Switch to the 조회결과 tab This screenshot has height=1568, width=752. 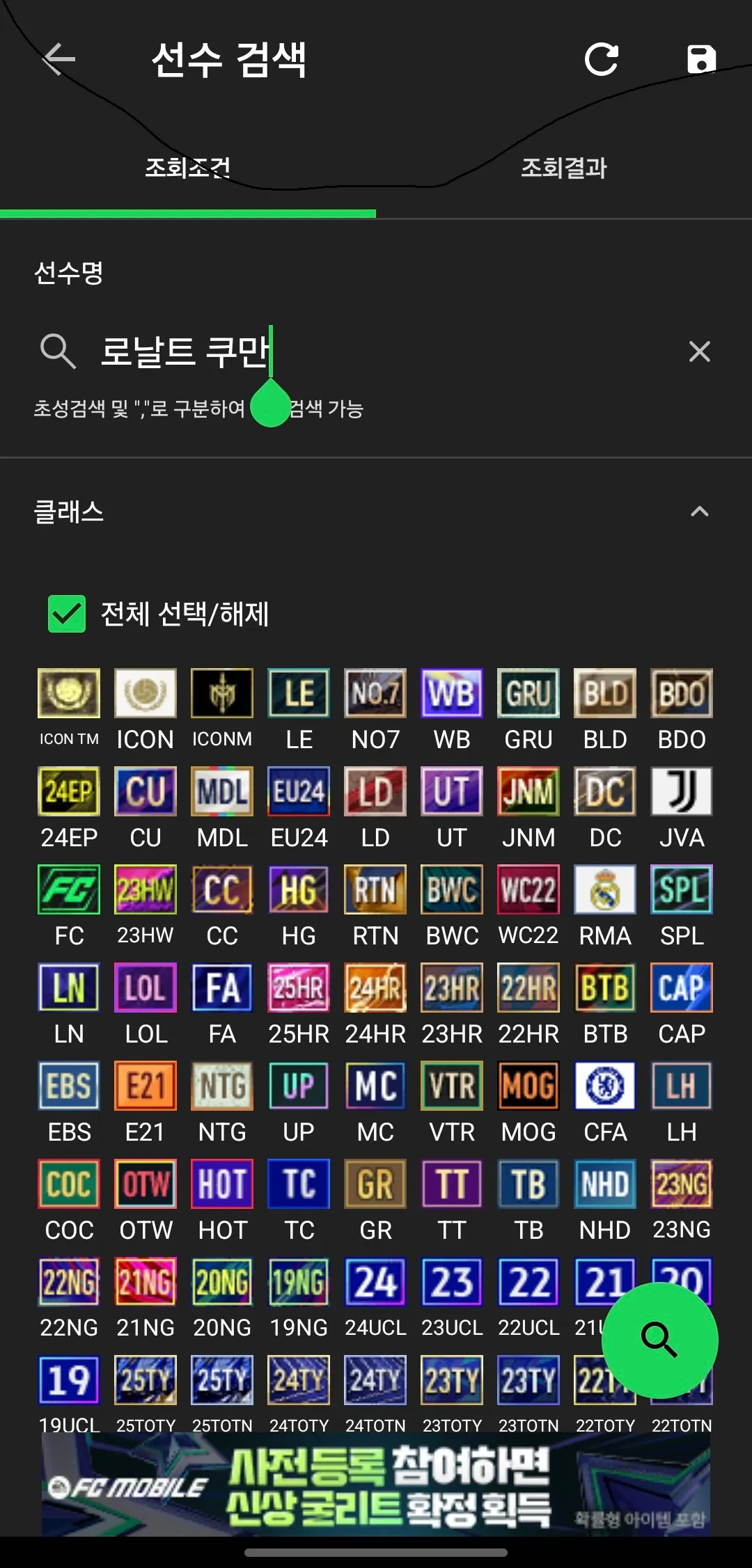click(x=564, y=168)
